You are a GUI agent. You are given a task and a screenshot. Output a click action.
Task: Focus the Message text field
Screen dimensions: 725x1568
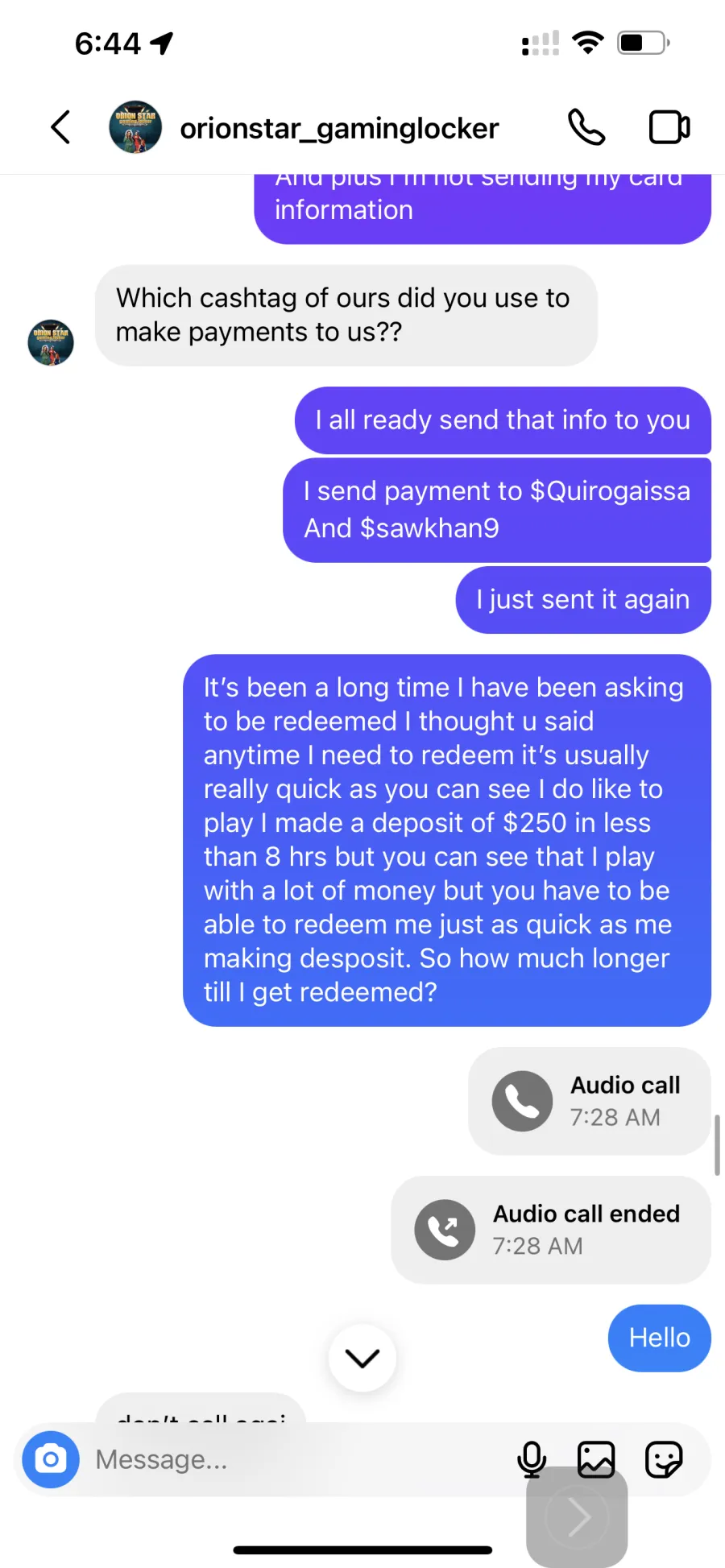(298, 1459)
